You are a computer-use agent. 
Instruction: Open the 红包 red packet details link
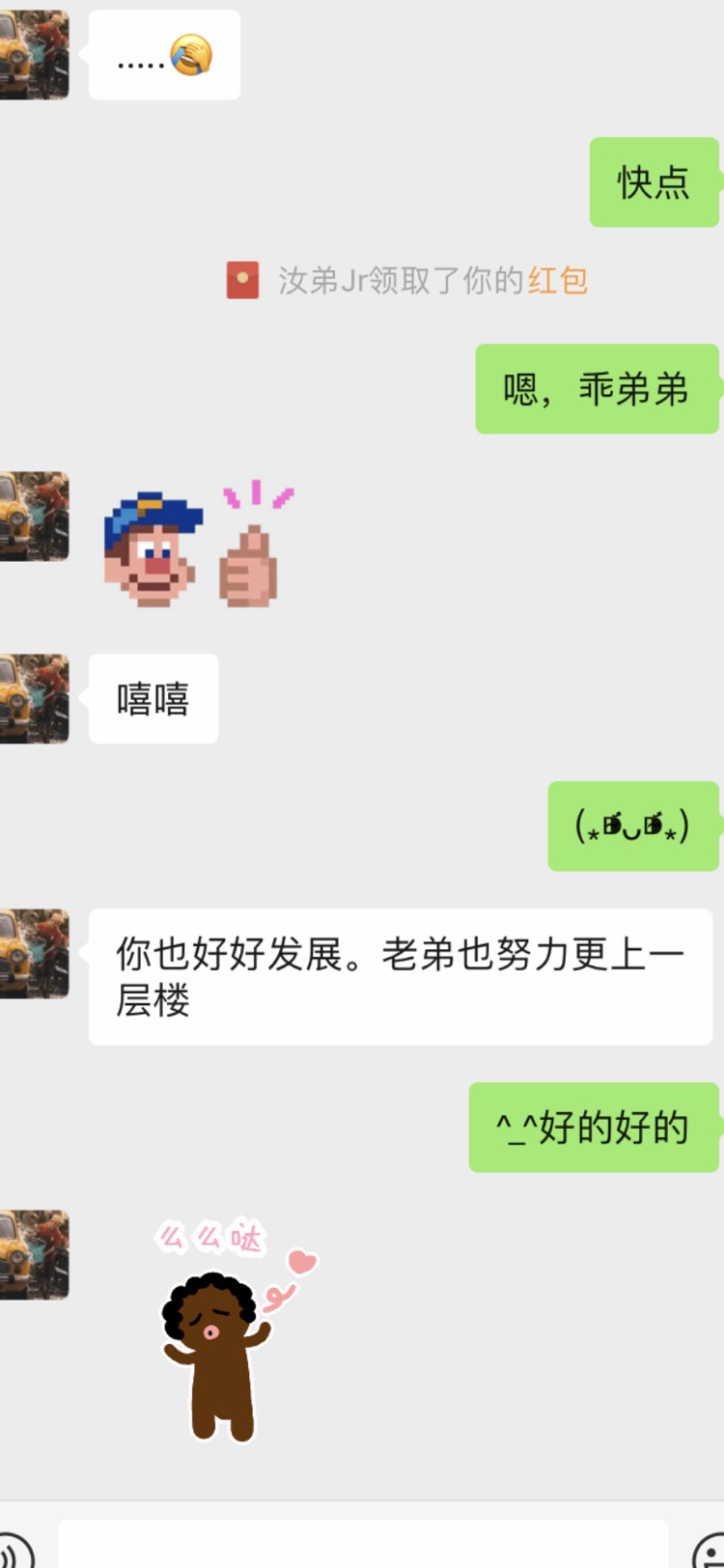pos(557,281)
